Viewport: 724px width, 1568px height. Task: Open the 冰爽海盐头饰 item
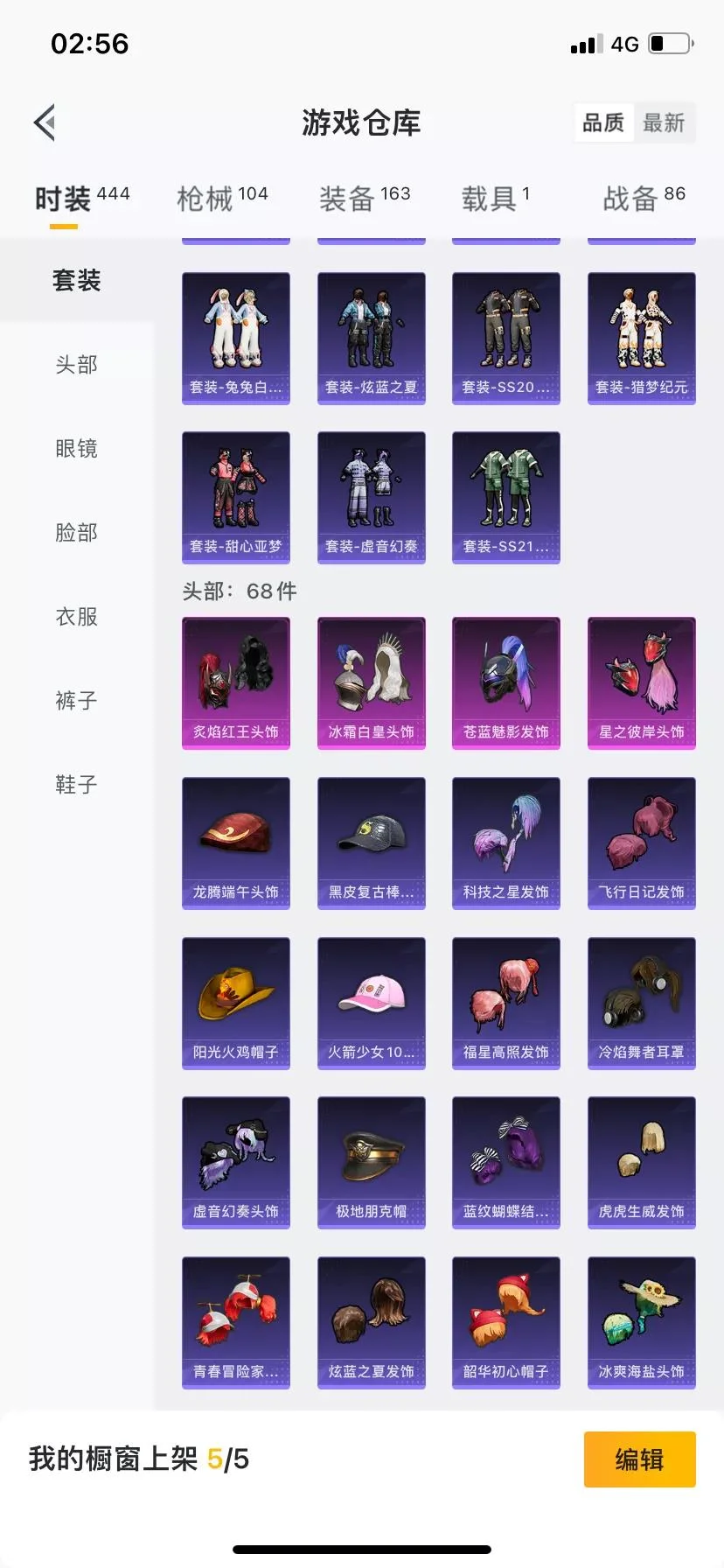tap(642, 1322)
